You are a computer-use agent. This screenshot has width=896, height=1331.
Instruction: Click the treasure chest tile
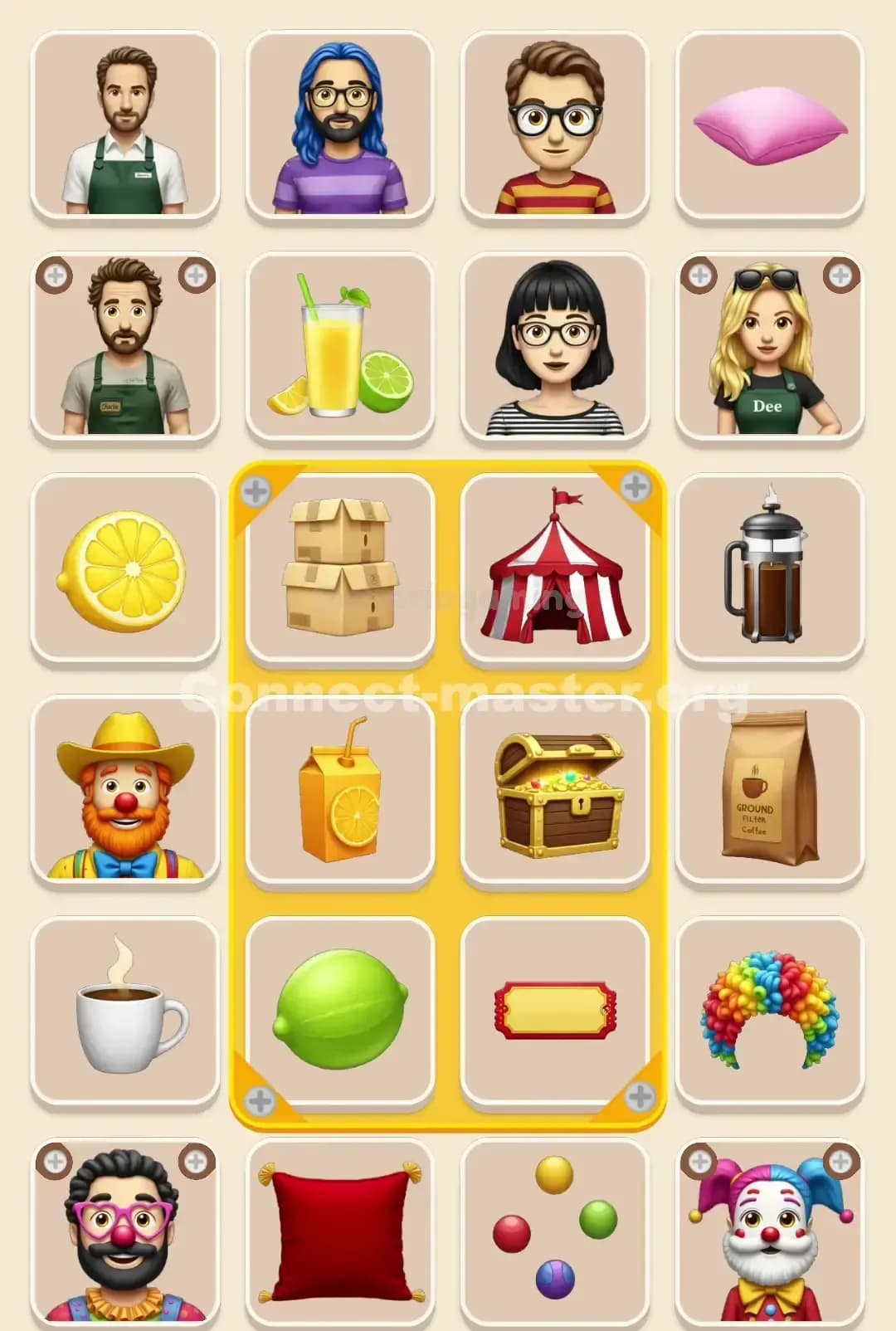coord(557,792)
